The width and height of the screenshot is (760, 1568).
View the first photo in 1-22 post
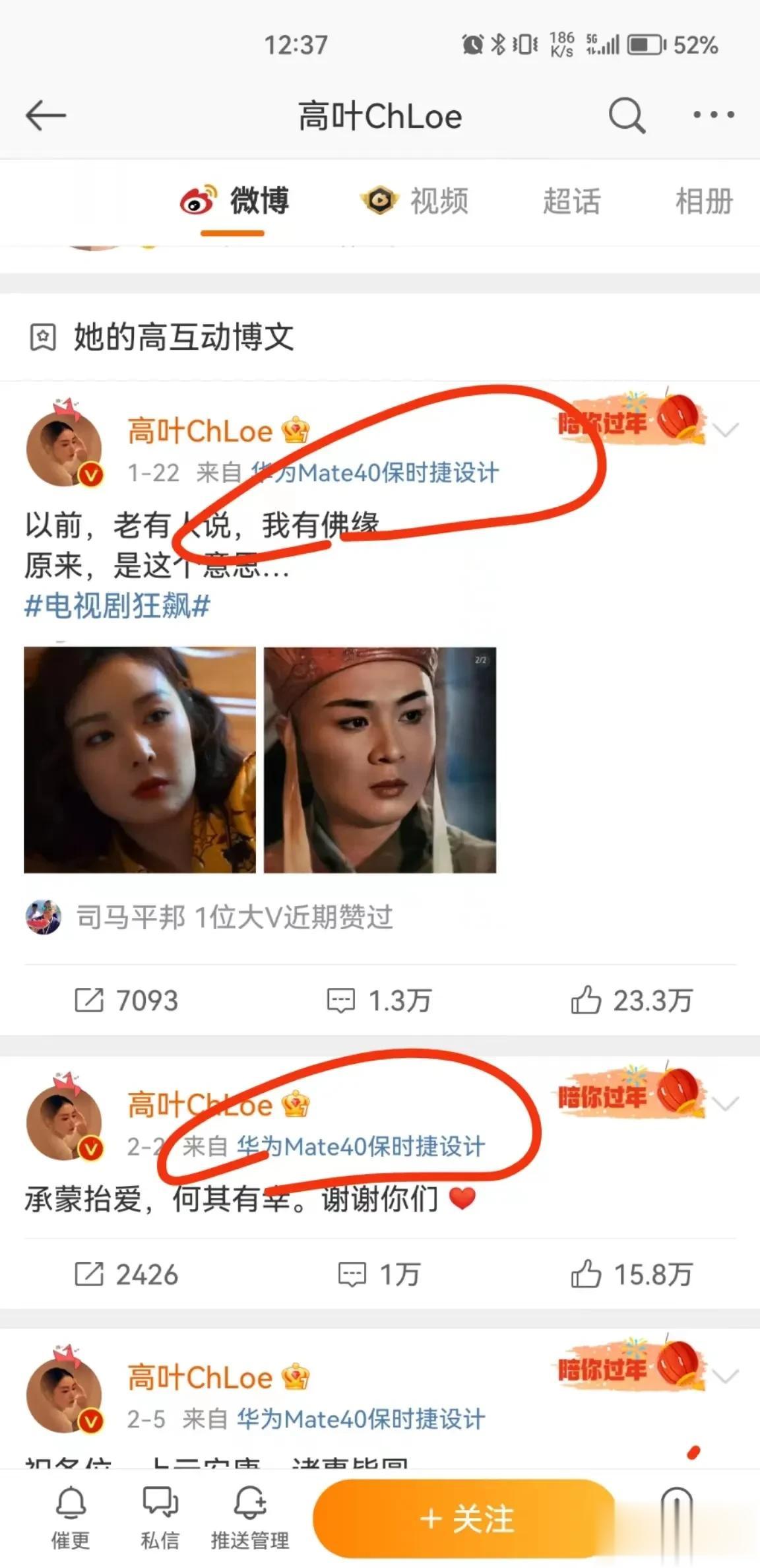tap(140, 760)
